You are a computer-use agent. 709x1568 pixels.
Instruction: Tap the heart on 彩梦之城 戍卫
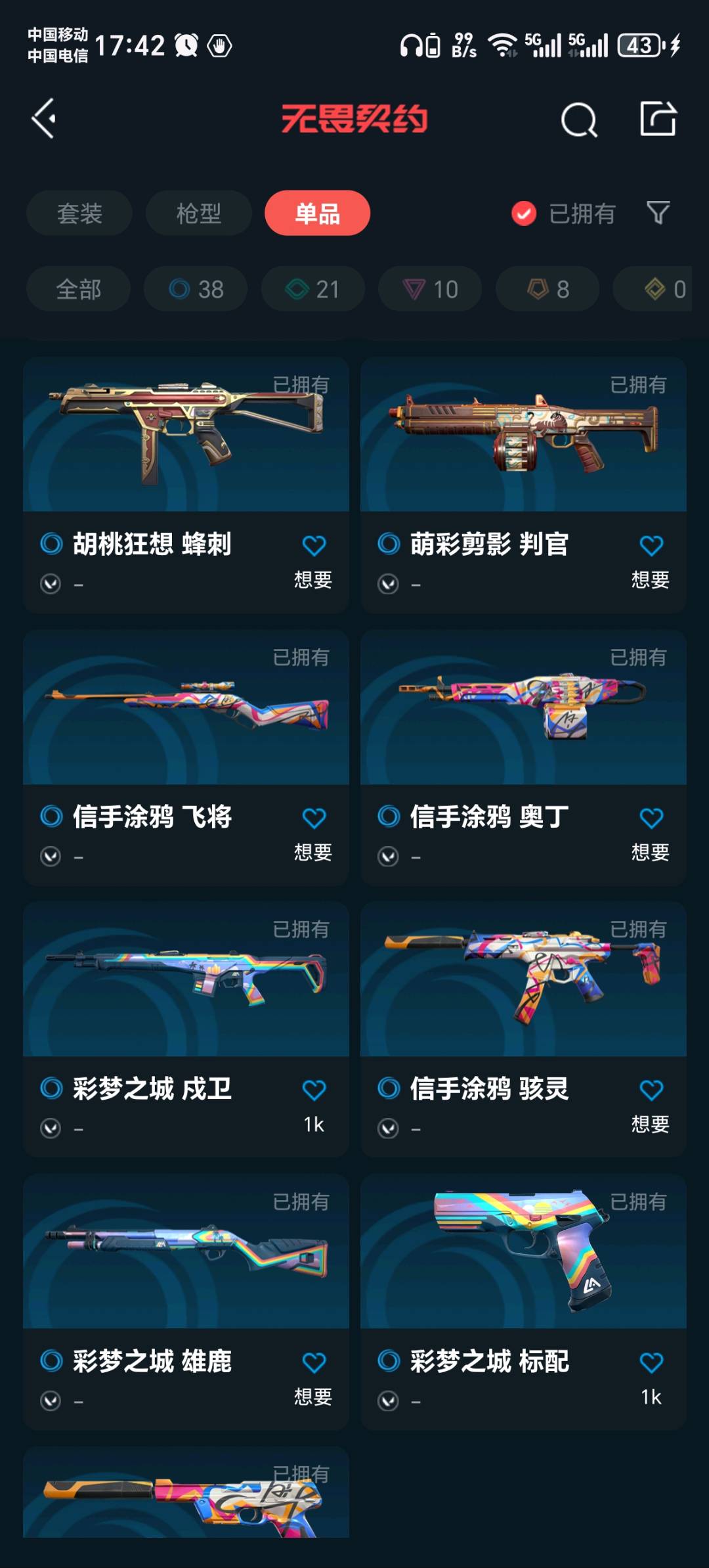pos(314,1090)
